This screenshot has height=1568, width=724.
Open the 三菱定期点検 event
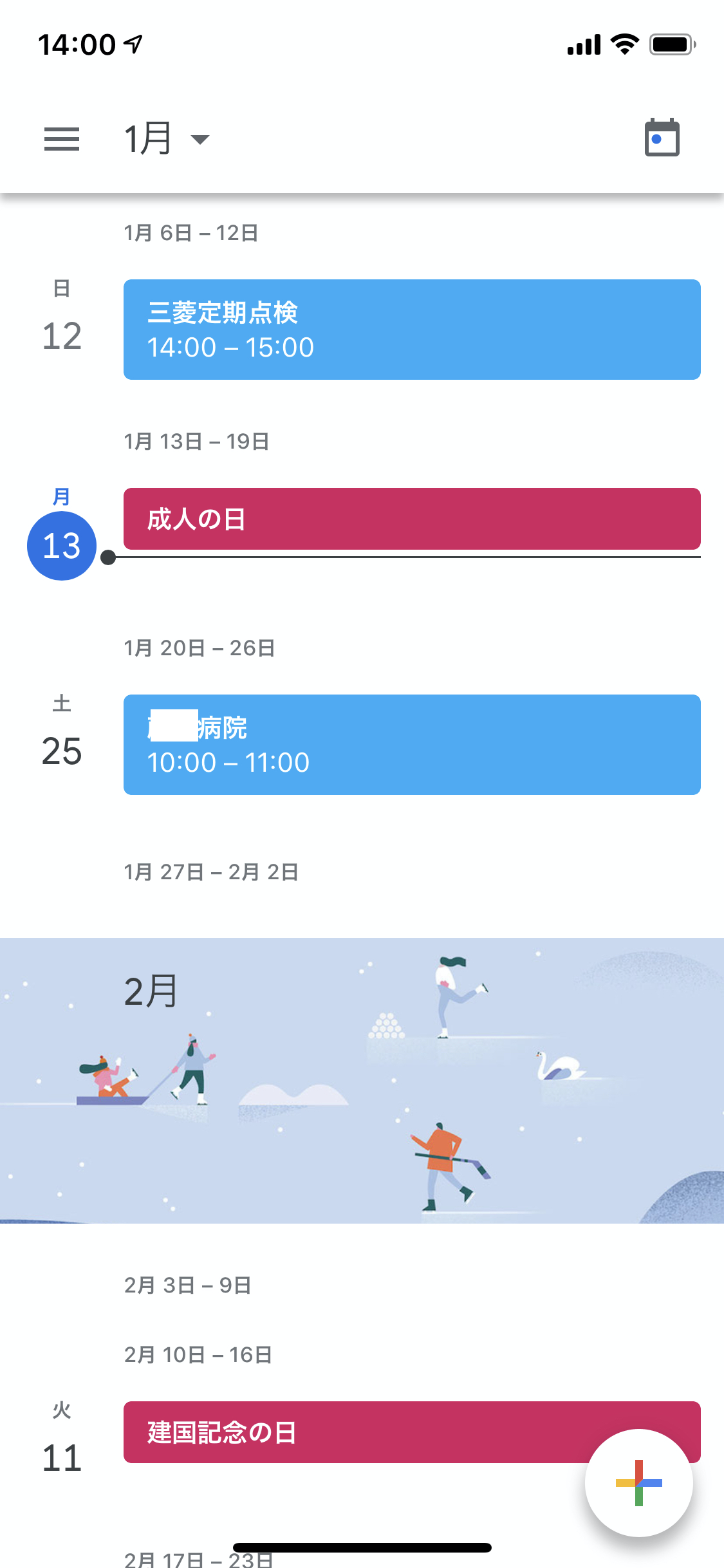[412, 330]
